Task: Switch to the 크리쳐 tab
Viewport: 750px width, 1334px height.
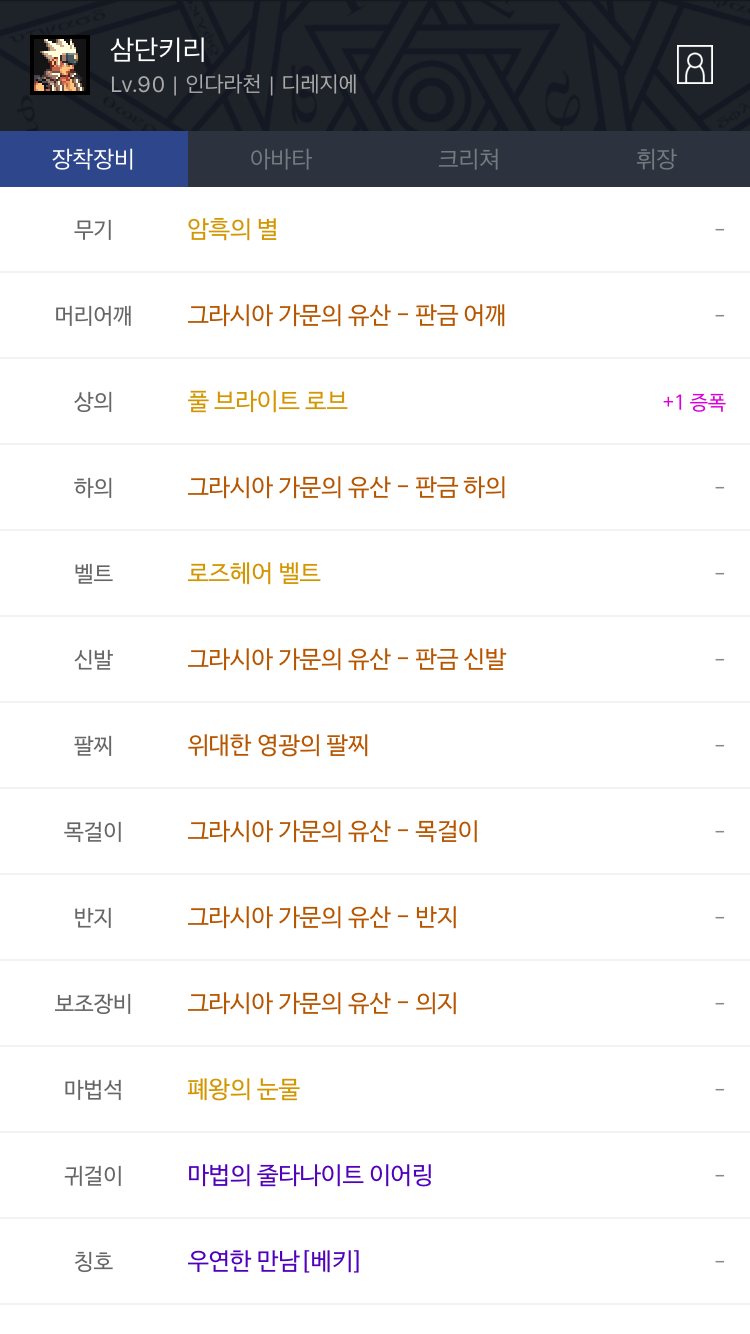Action: click(x=468, y=159)
